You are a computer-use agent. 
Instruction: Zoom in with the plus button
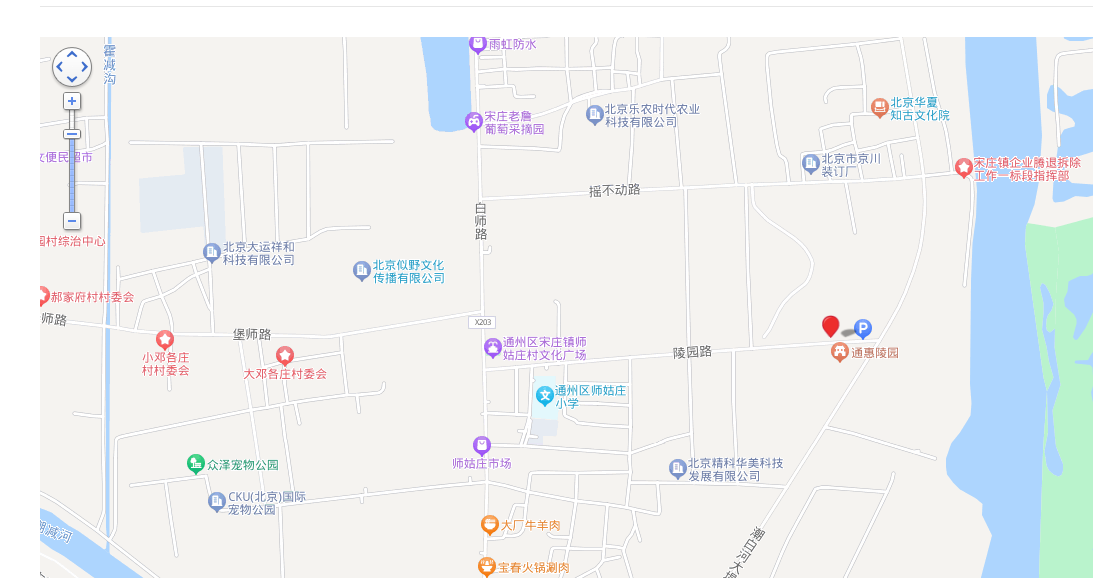click(x=72, y=101)
